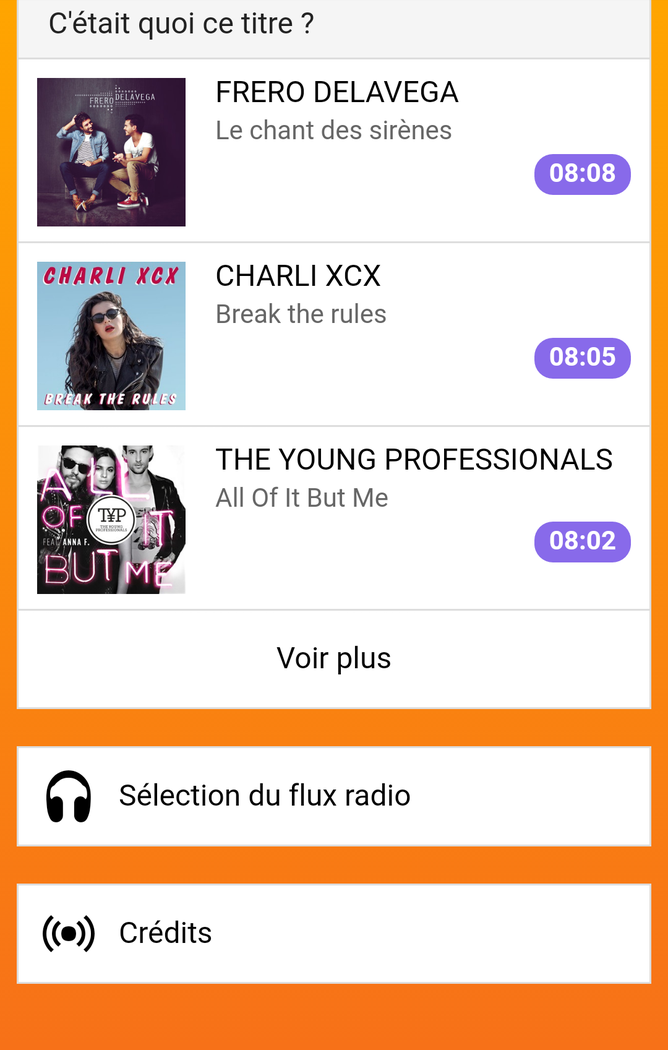Image resolution: width=668 pixels, height=1050 pixels.
Task: Open the Frero Delavega track row
Action: 333,150
